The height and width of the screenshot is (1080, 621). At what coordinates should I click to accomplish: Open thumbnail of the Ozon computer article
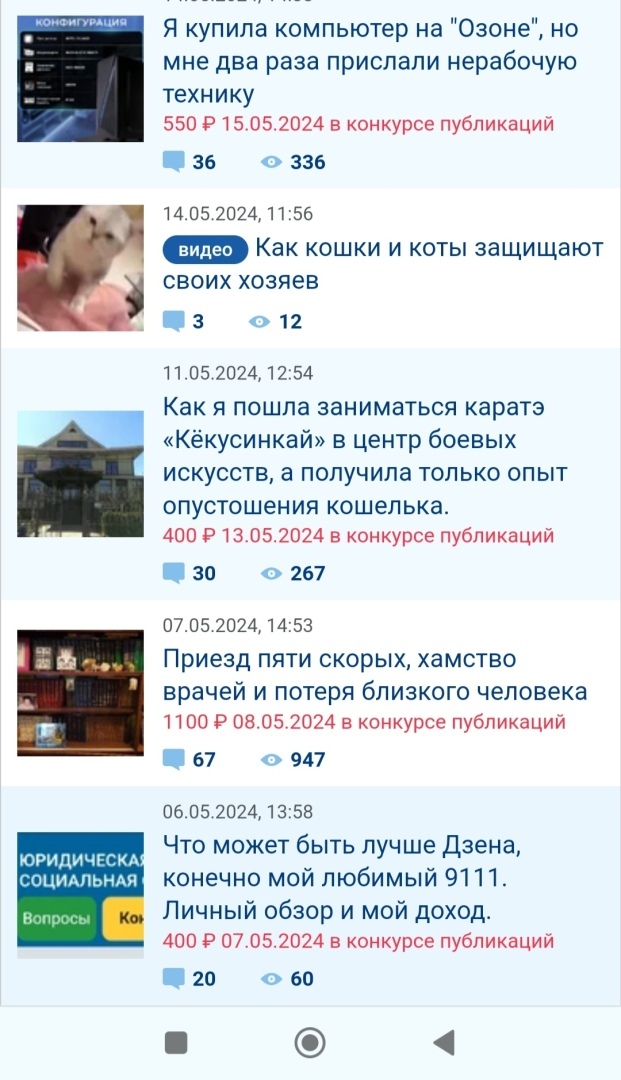tap(81, 80)
